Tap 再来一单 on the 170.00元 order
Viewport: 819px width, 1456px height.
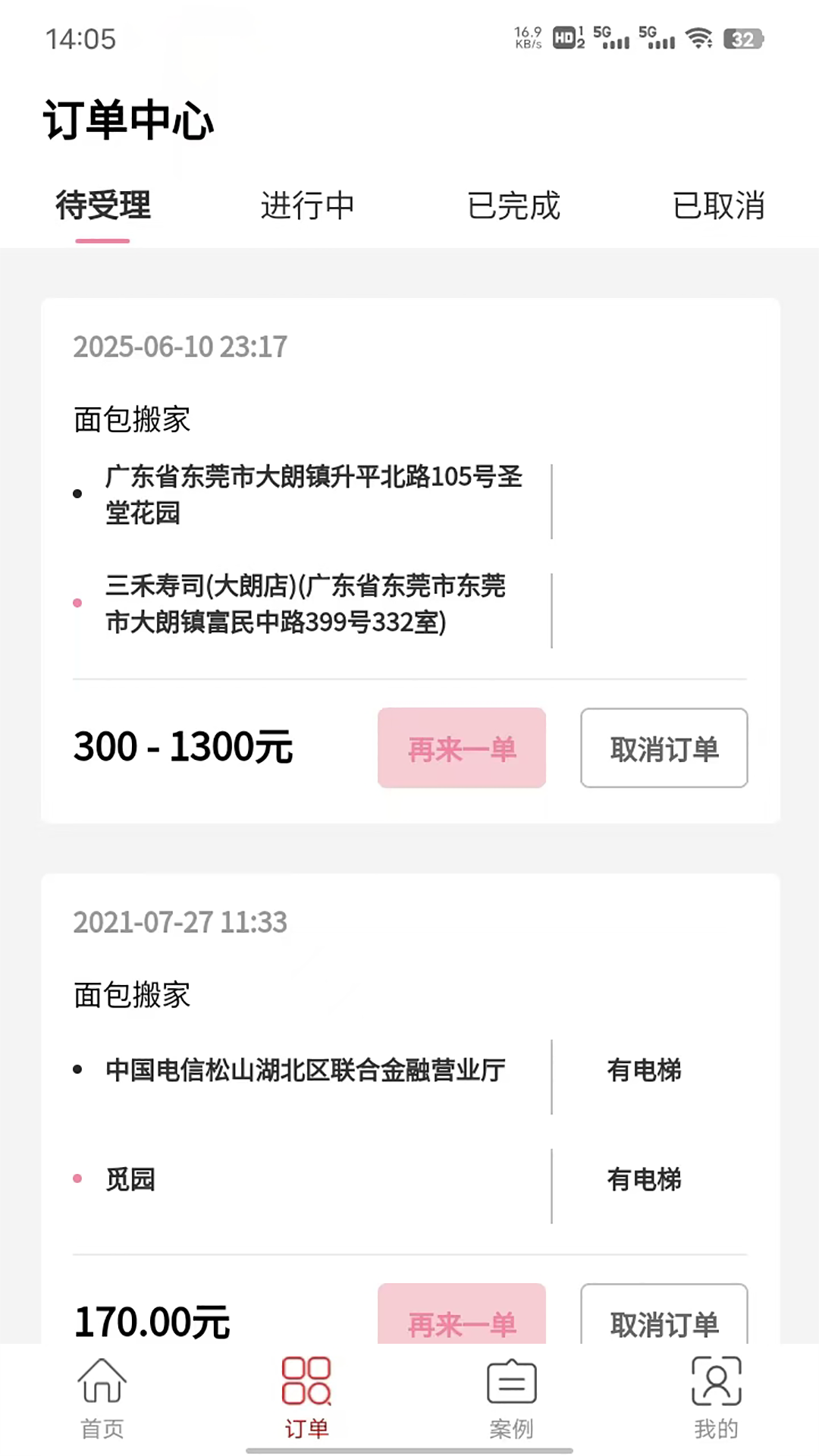pos(461,1323)
